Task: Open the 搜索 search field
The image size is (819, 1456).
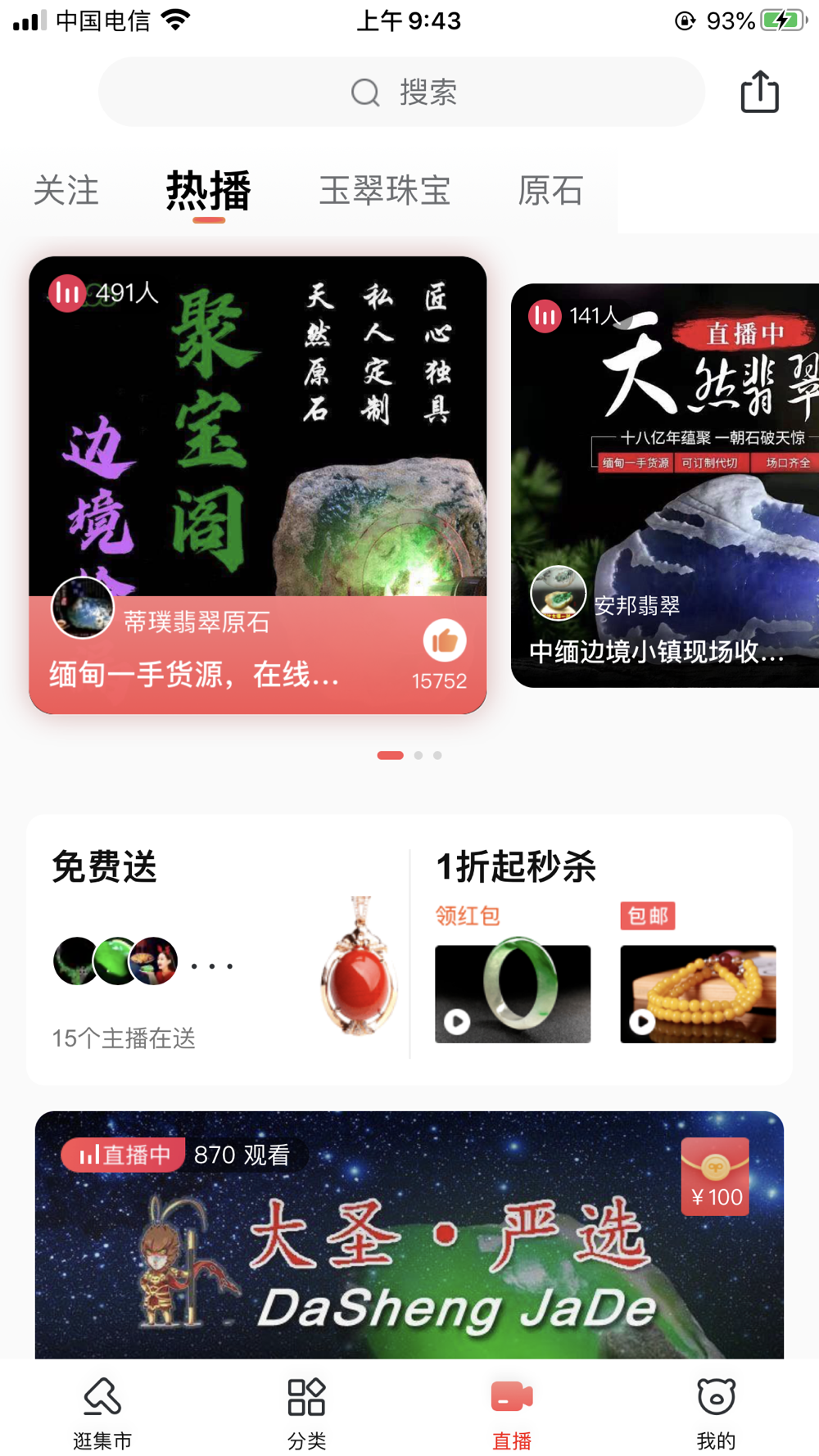Action: click(x=401, y=92)
